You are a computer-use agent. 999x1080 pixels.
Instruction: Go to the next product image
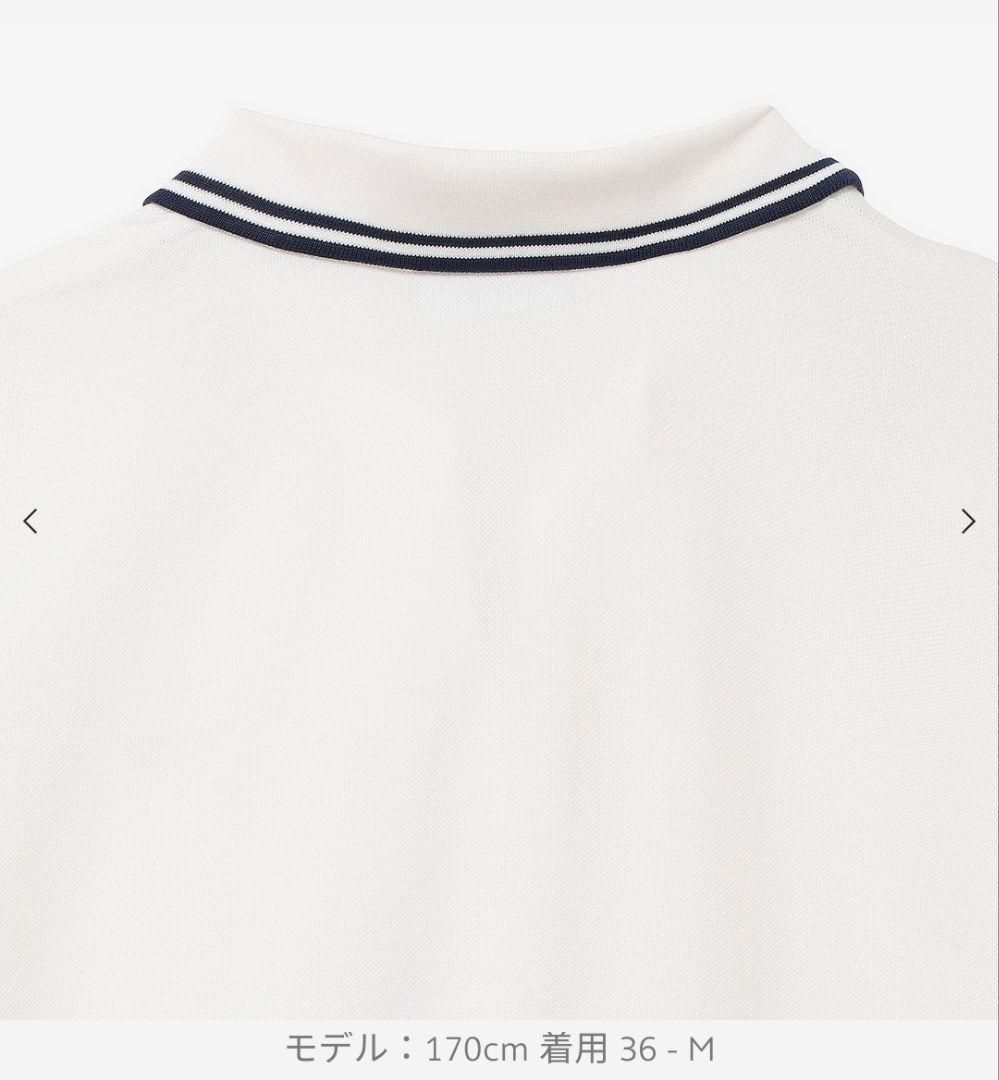967,521
